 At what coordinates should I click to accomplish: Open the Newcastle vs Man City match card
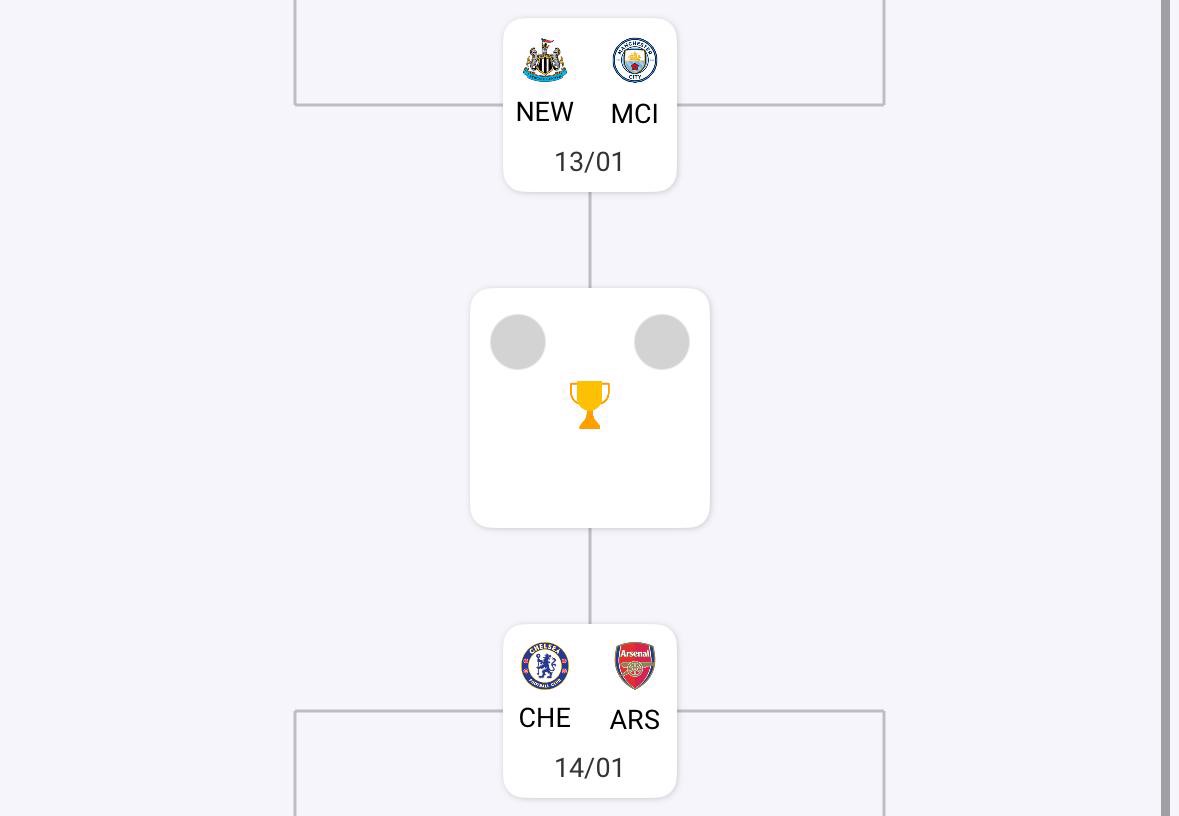coord(589,106)
